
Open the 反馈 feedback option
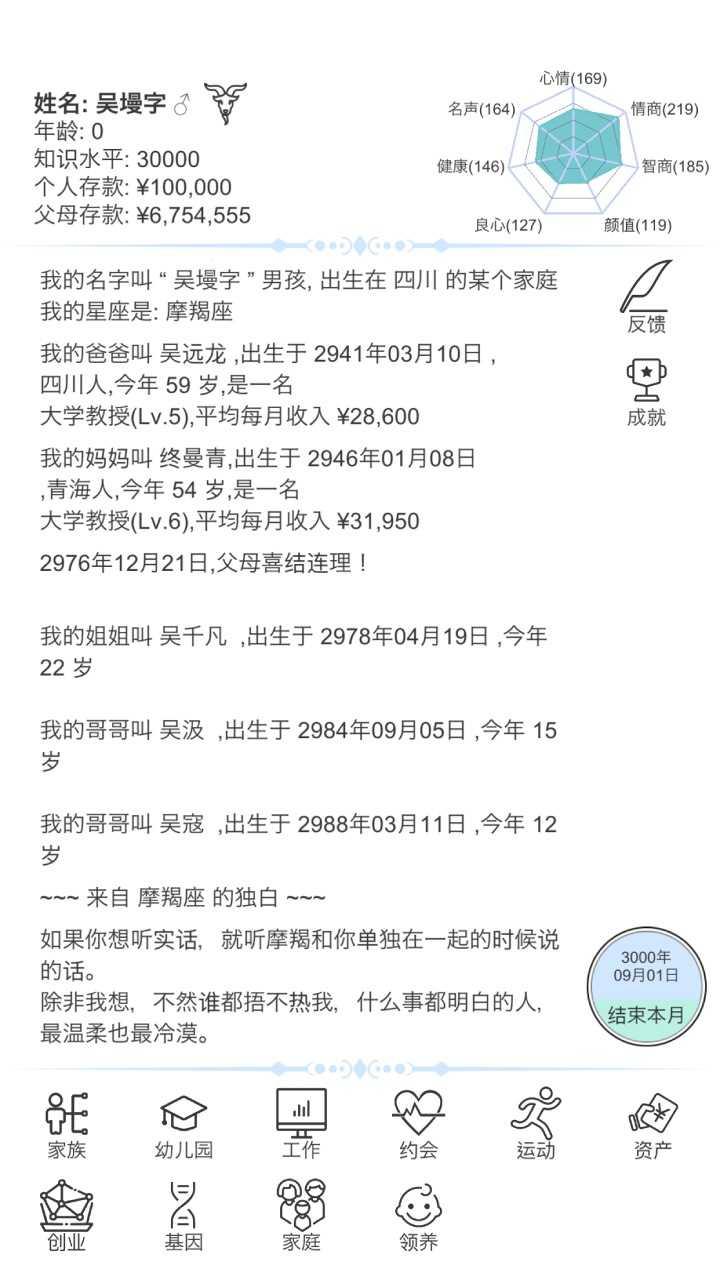coord(646,297)
